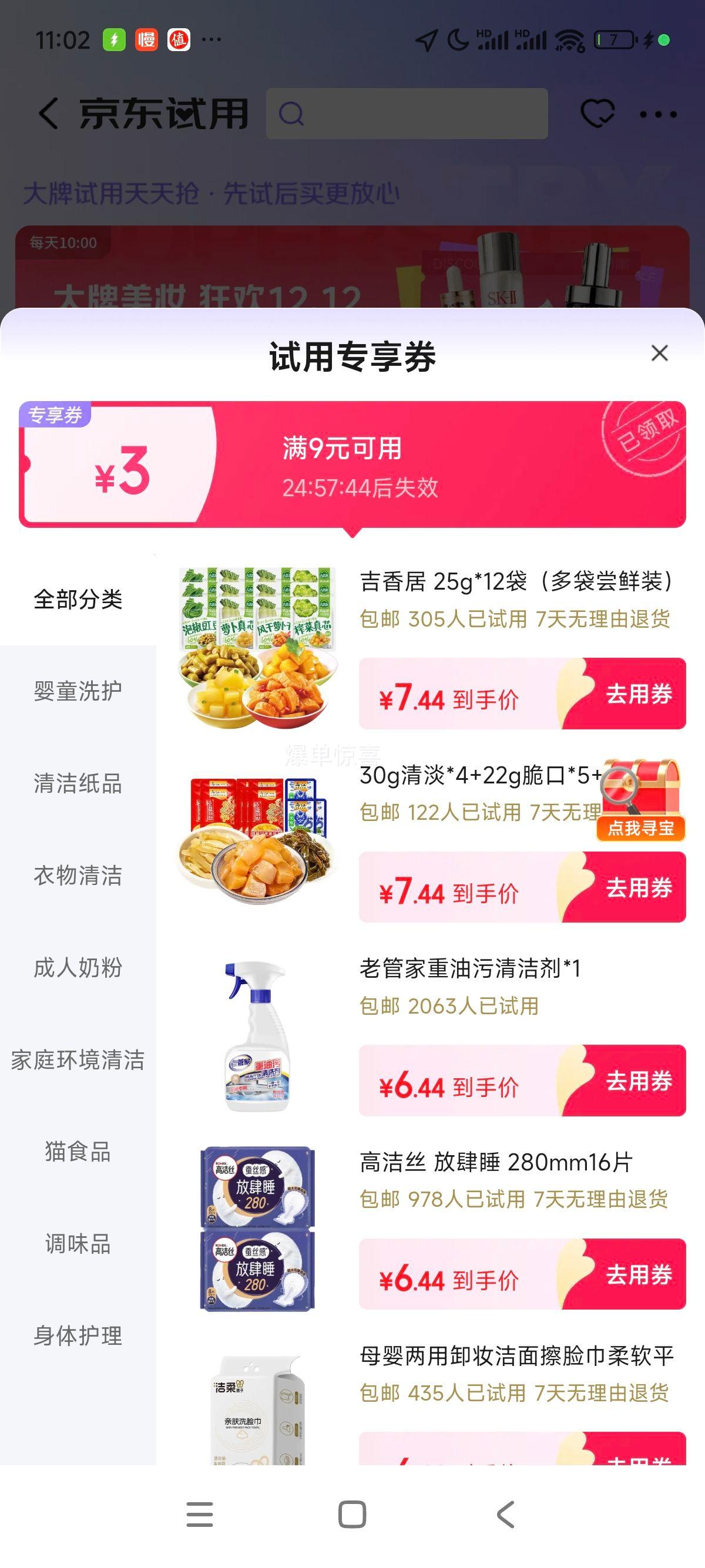Use coupon on 30g清淡*4+22g脆口*5 item
The width and height of the screenshot is (705, 1568).
click(638, 887)
